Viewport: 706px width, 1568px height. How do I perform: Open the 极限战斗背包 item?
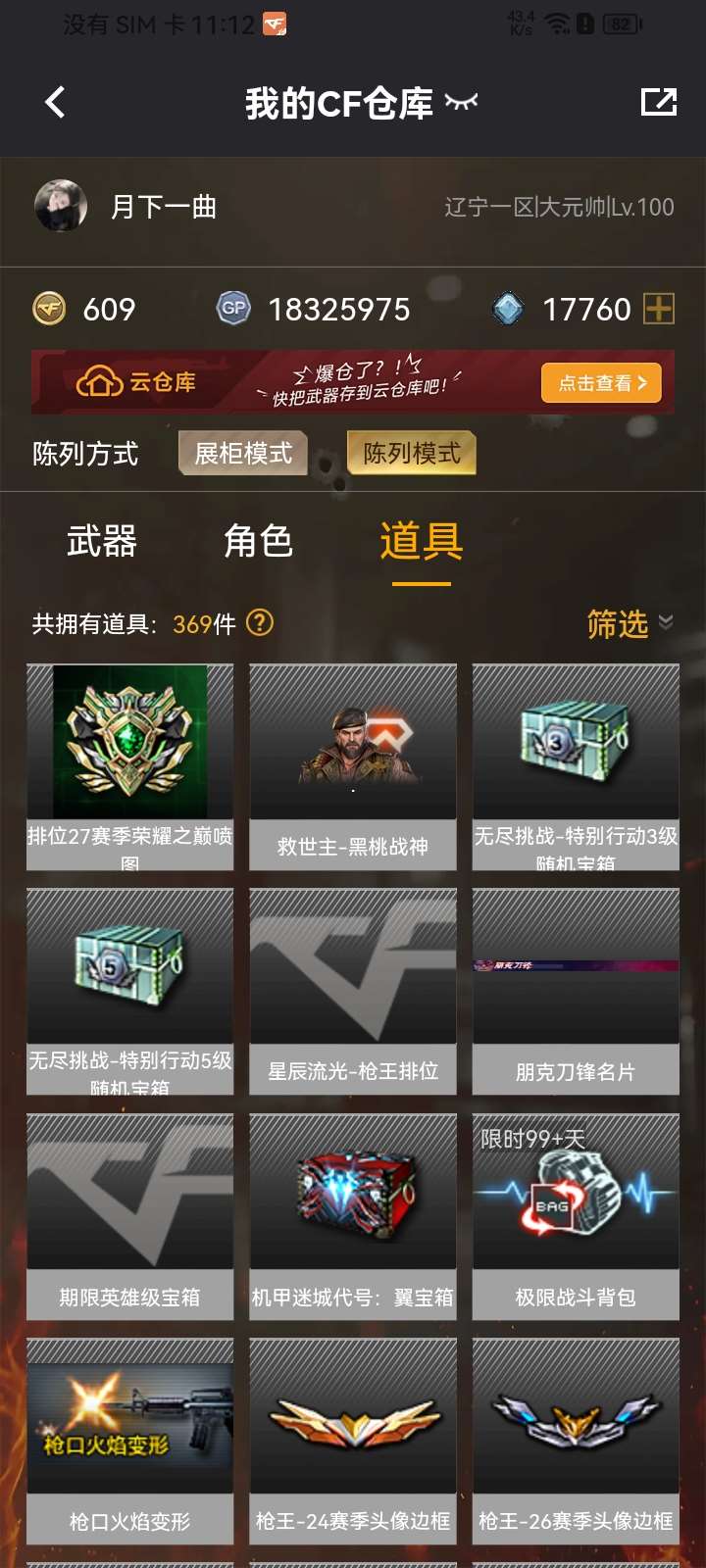[576, 1216]
